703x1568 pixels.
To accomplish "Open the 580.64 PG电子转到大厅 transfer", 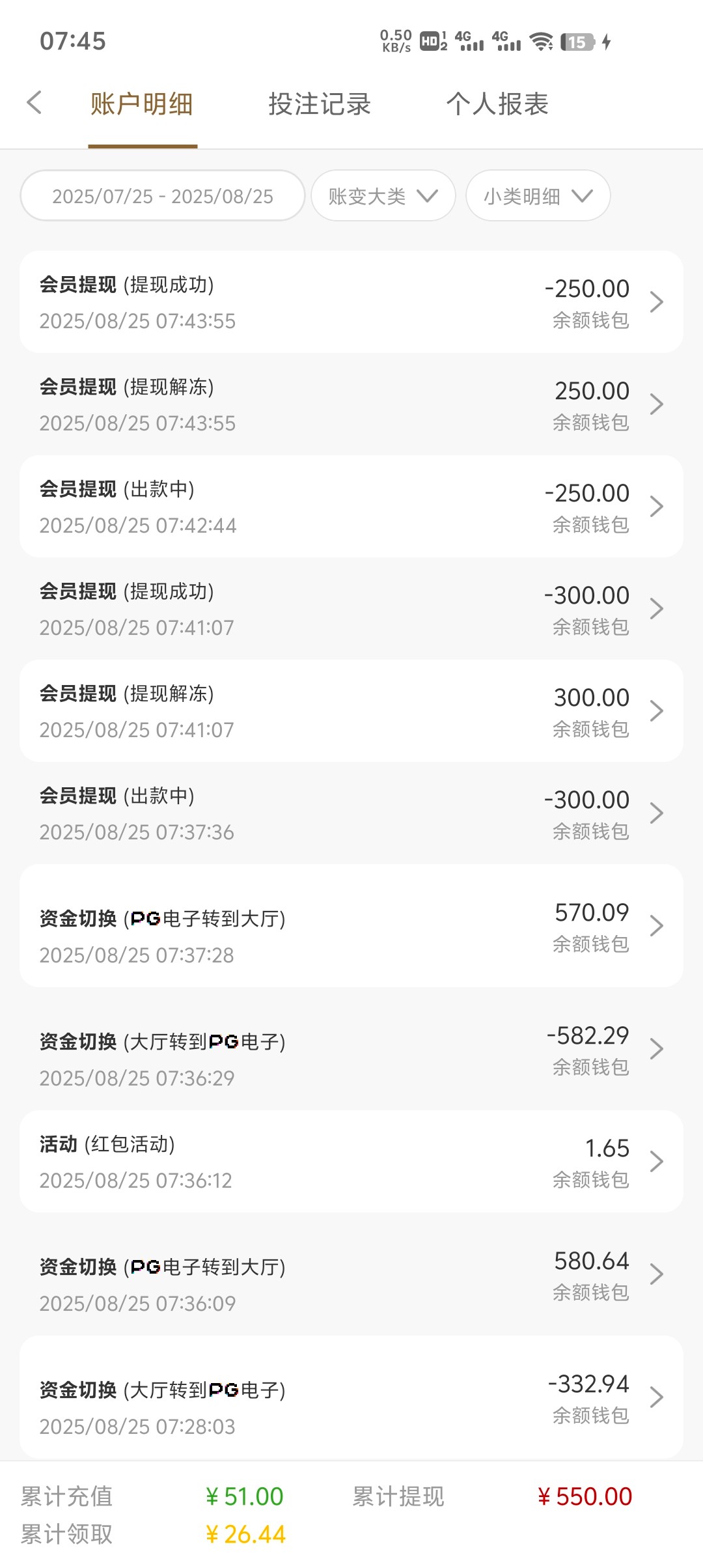I will coord(351,1274).
